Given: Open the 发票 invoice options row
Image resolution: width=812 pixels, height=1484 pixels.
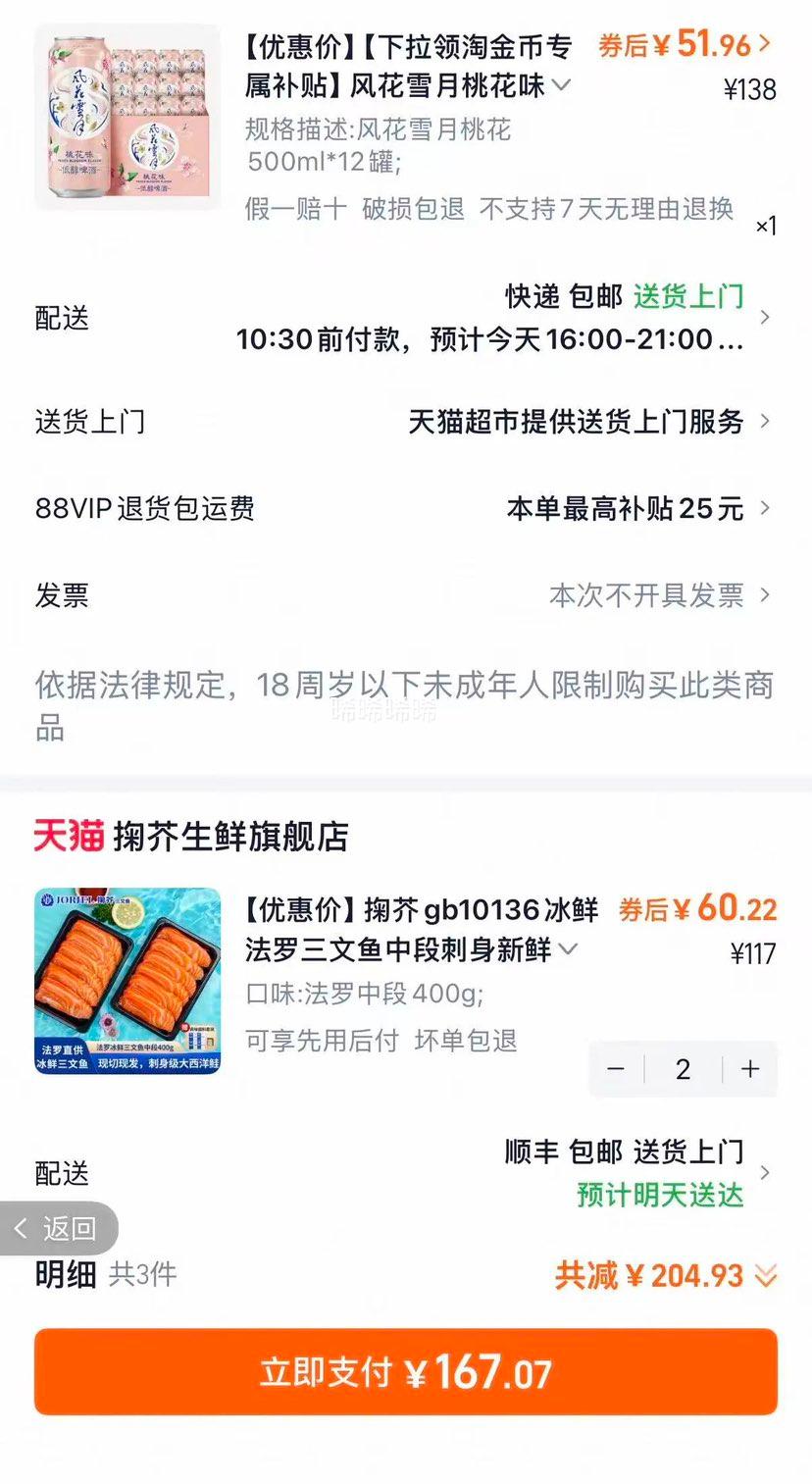Looking at the screenshot, I should tap(406, 595).
